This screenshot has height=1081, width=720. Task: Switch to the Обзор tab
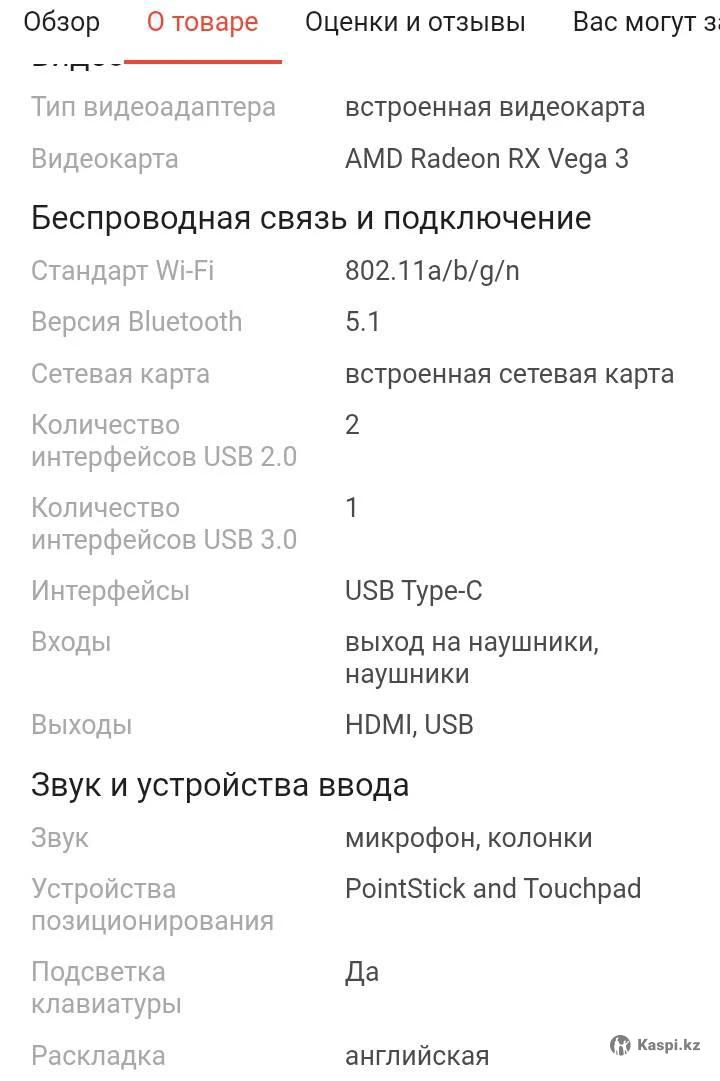point(62,22)
